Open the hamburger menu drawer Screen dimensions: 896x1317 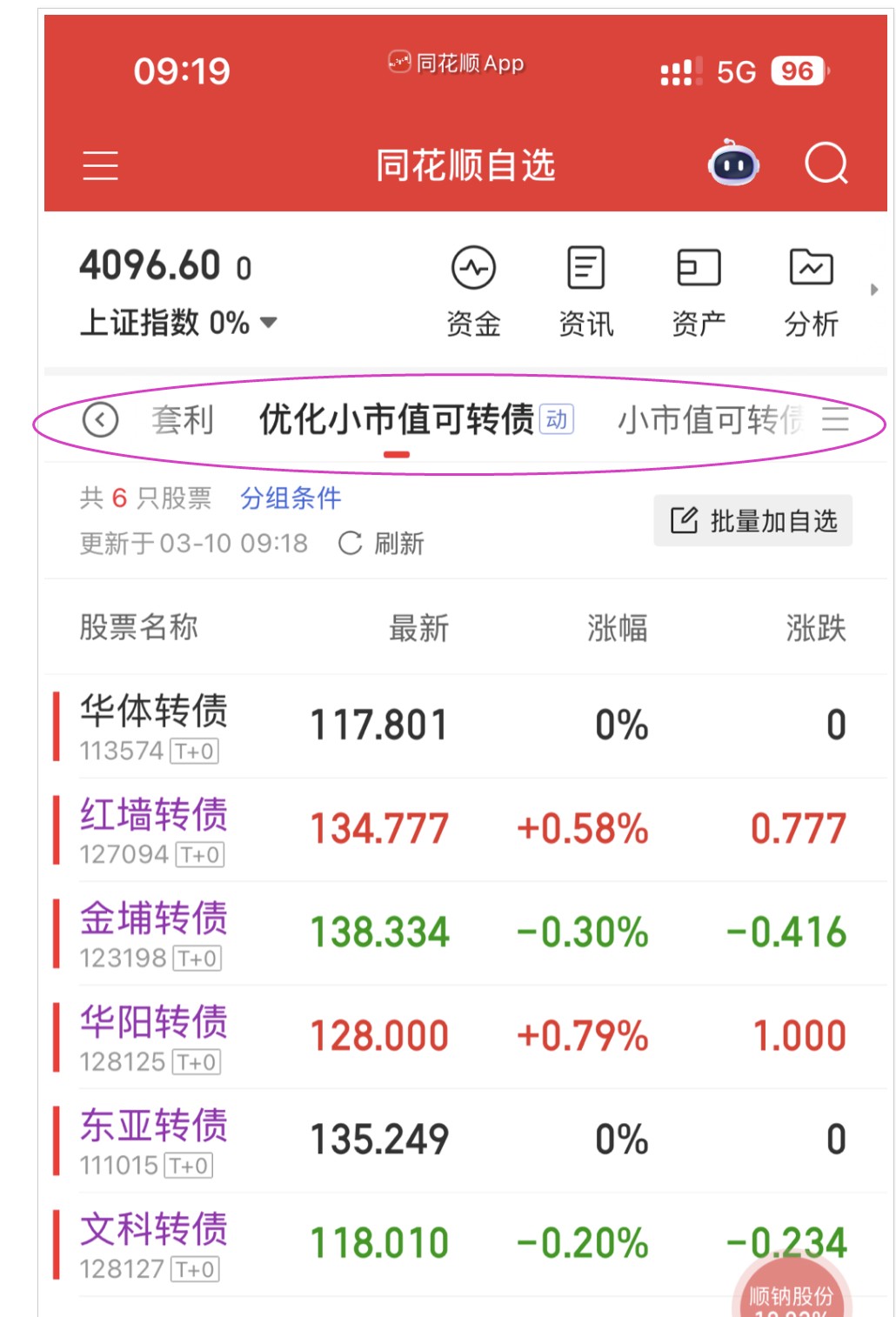[100, 165]
